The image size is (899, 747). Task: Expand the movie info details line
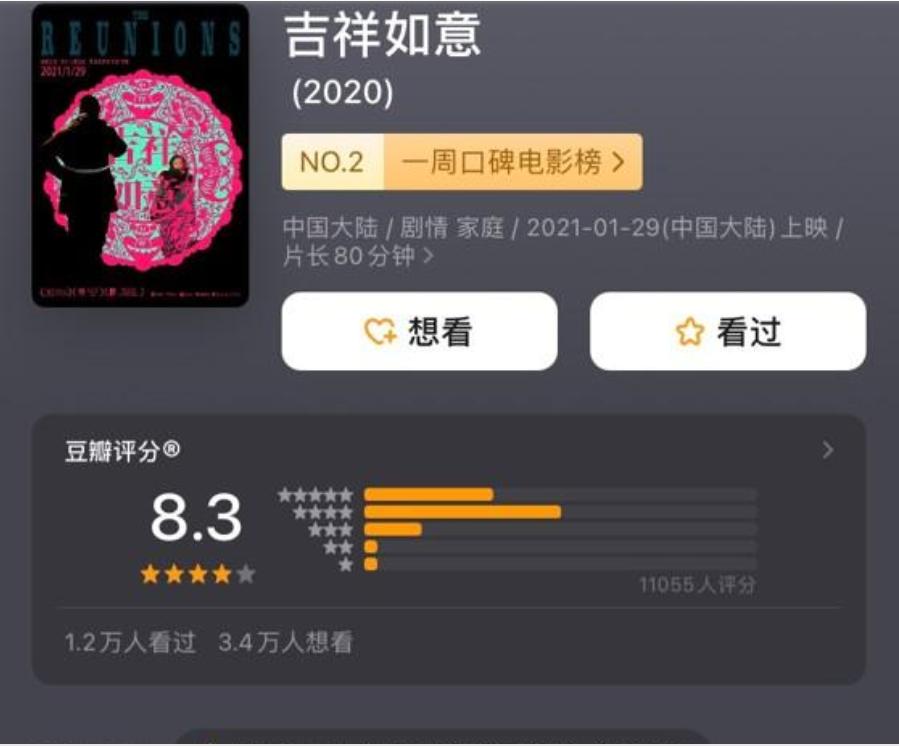(430, 256)
